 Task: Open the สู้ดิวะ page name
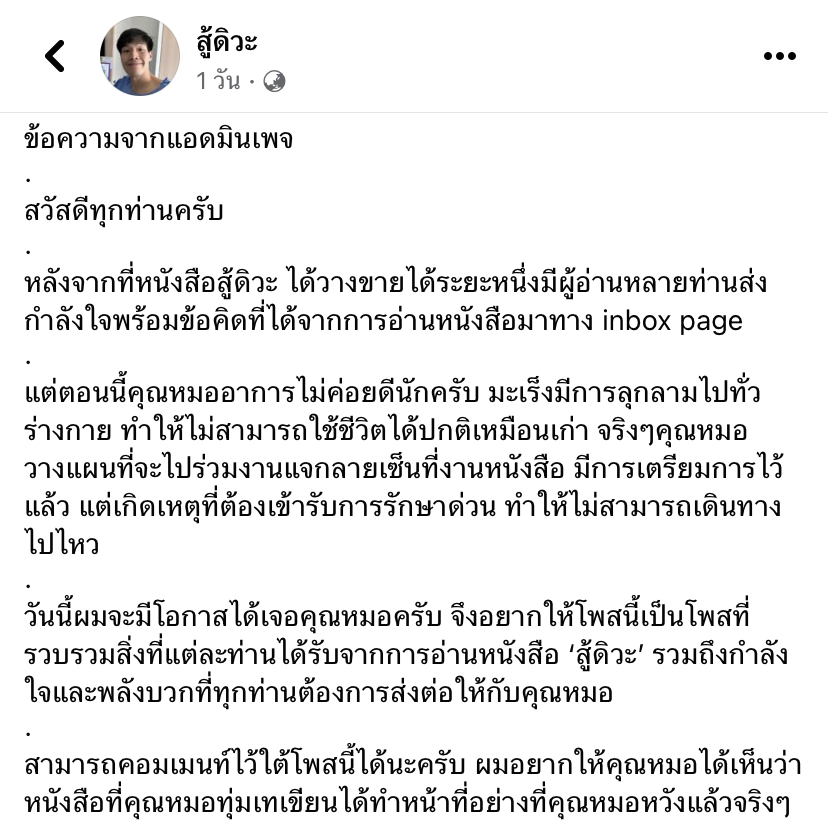pyautogui.click(x=228, y=41)
